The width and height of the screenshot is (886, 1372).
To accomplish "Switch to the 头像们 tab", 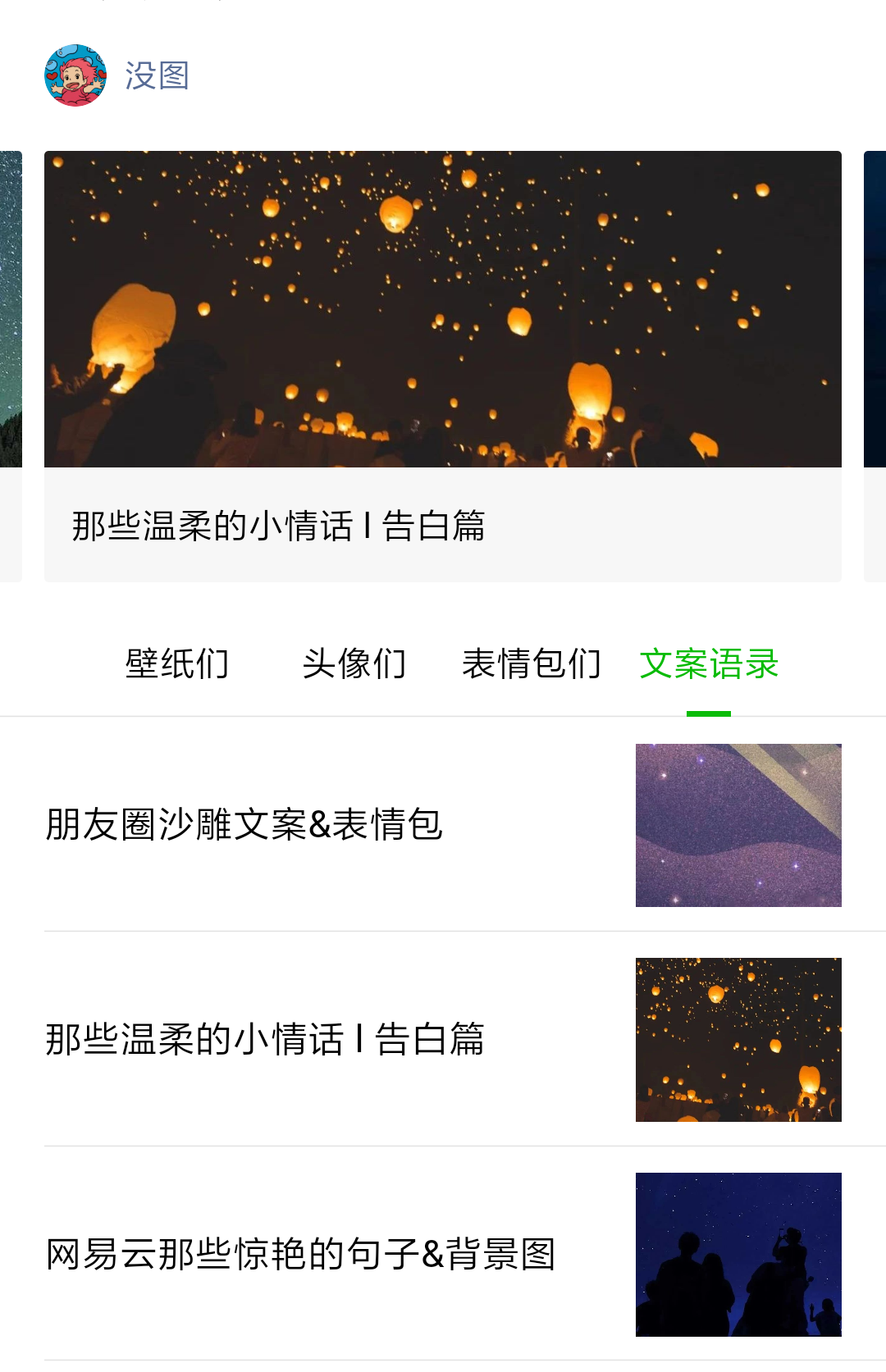I will pos(354,664).
